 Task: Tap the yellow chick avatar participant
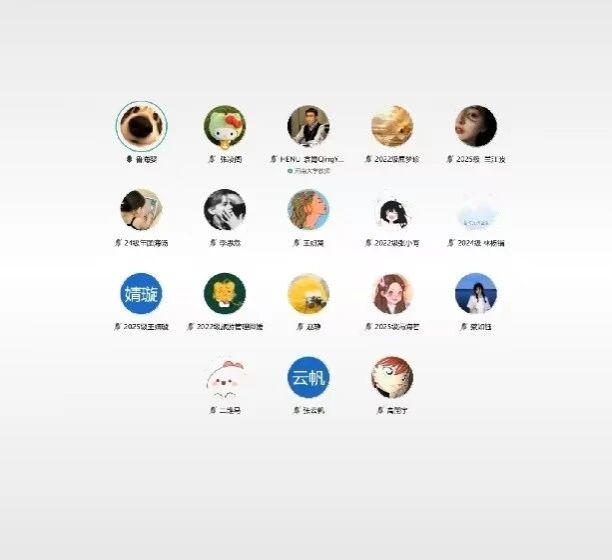coord(308,294)
